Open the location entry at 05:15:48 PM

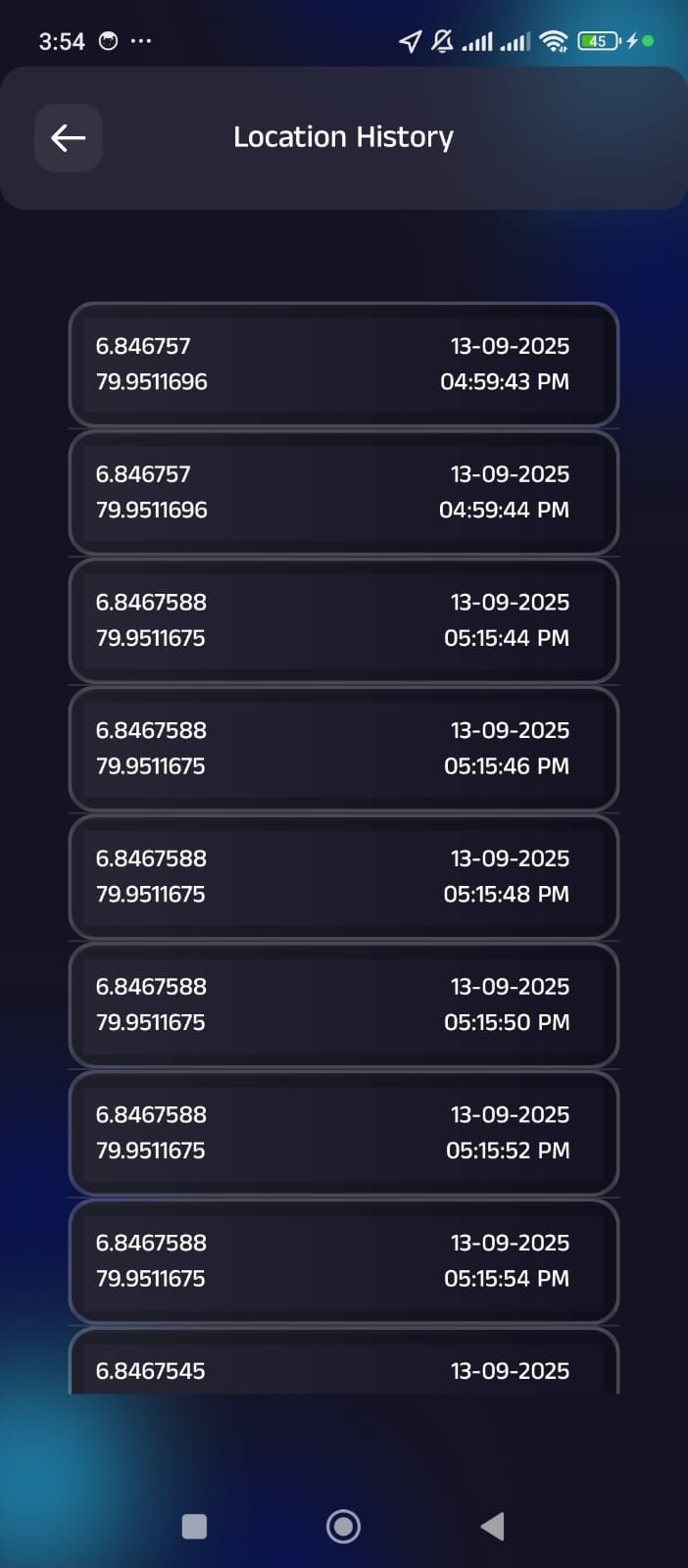click(x=343, y=876)
